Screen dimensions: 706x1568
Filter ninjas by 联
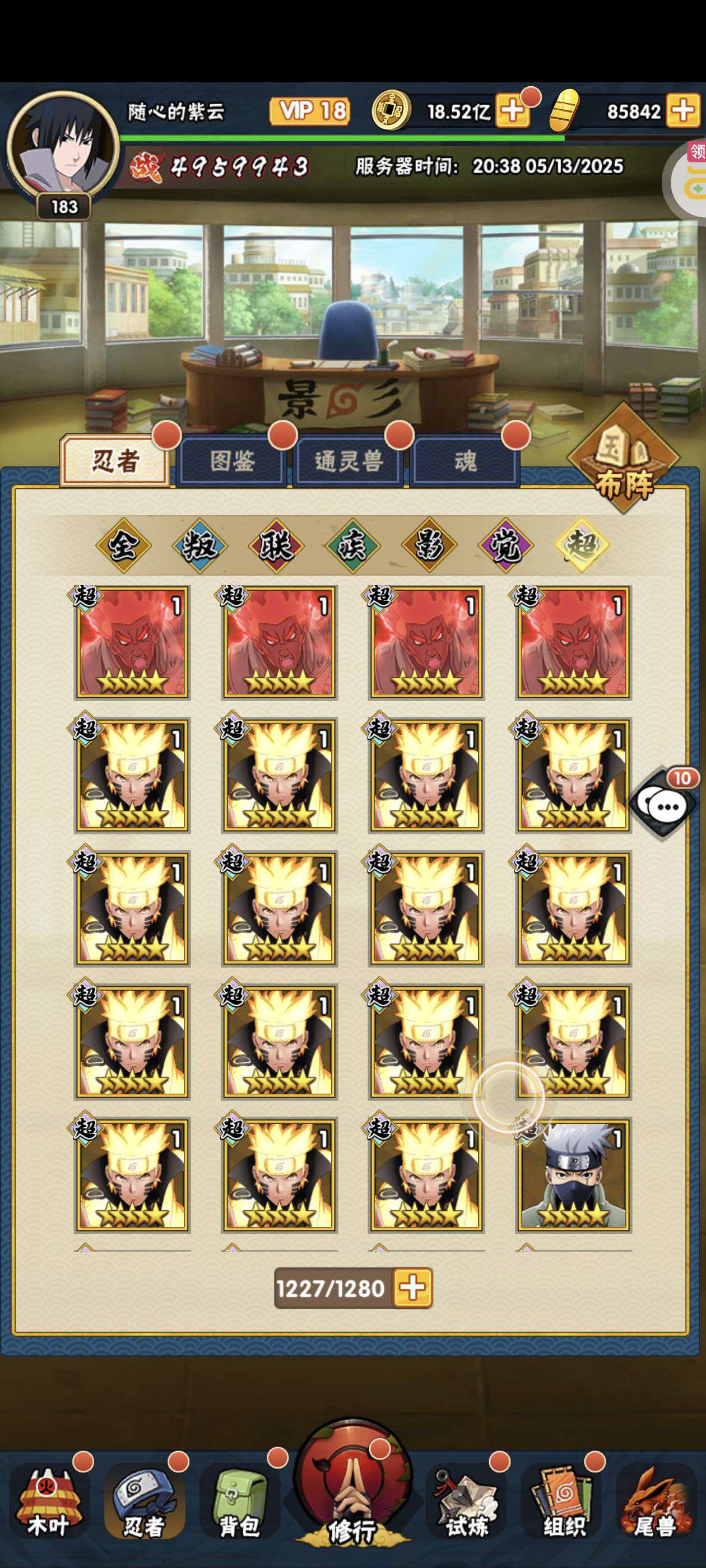[x=276, y=545]
